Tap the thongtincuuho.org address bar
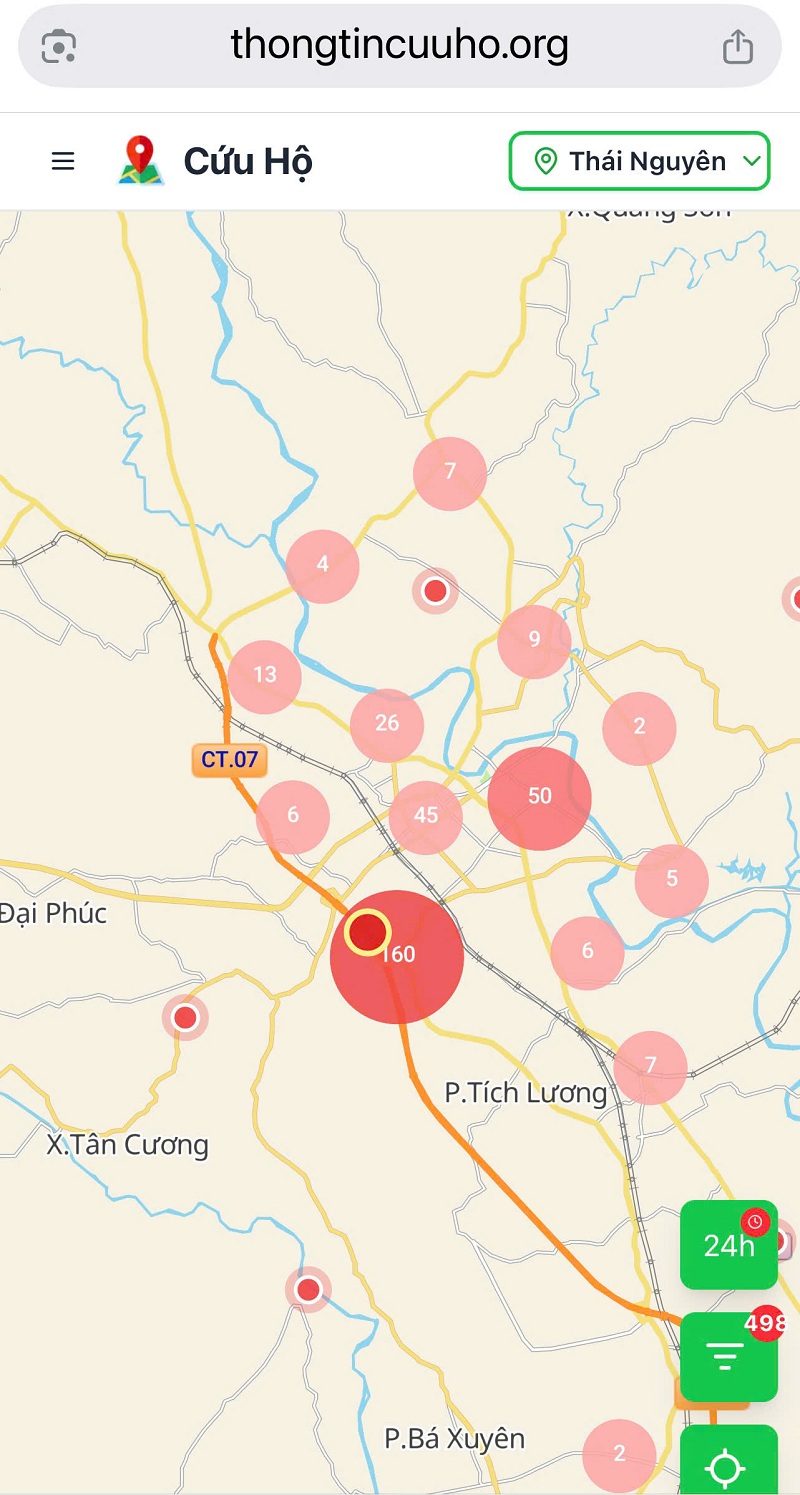Image resolution: width=800 pixels, height=1495 pixels. (399, 46)
